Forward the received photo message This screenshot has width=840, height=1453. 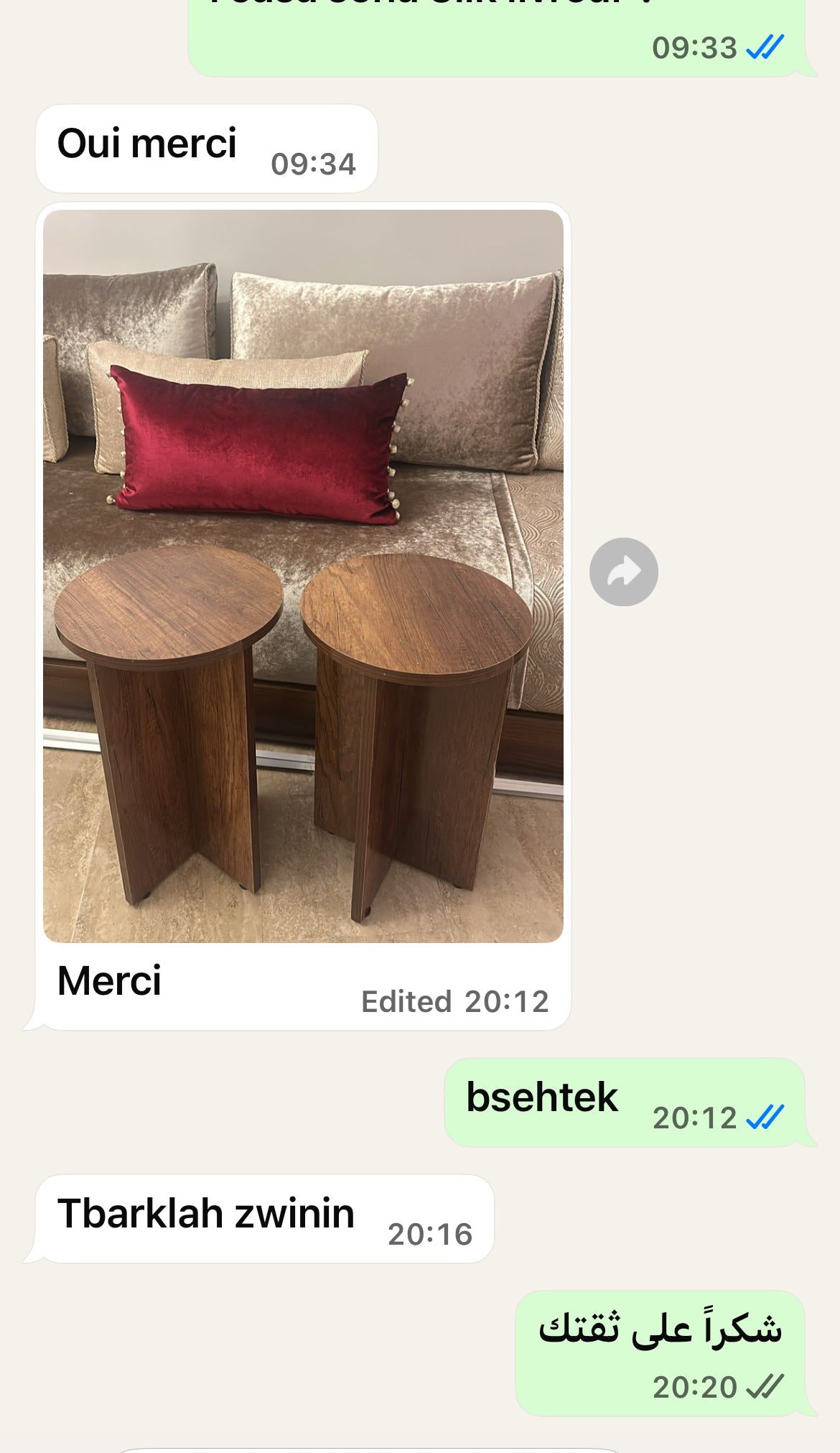pyautogui.click(x=623, y=572)
